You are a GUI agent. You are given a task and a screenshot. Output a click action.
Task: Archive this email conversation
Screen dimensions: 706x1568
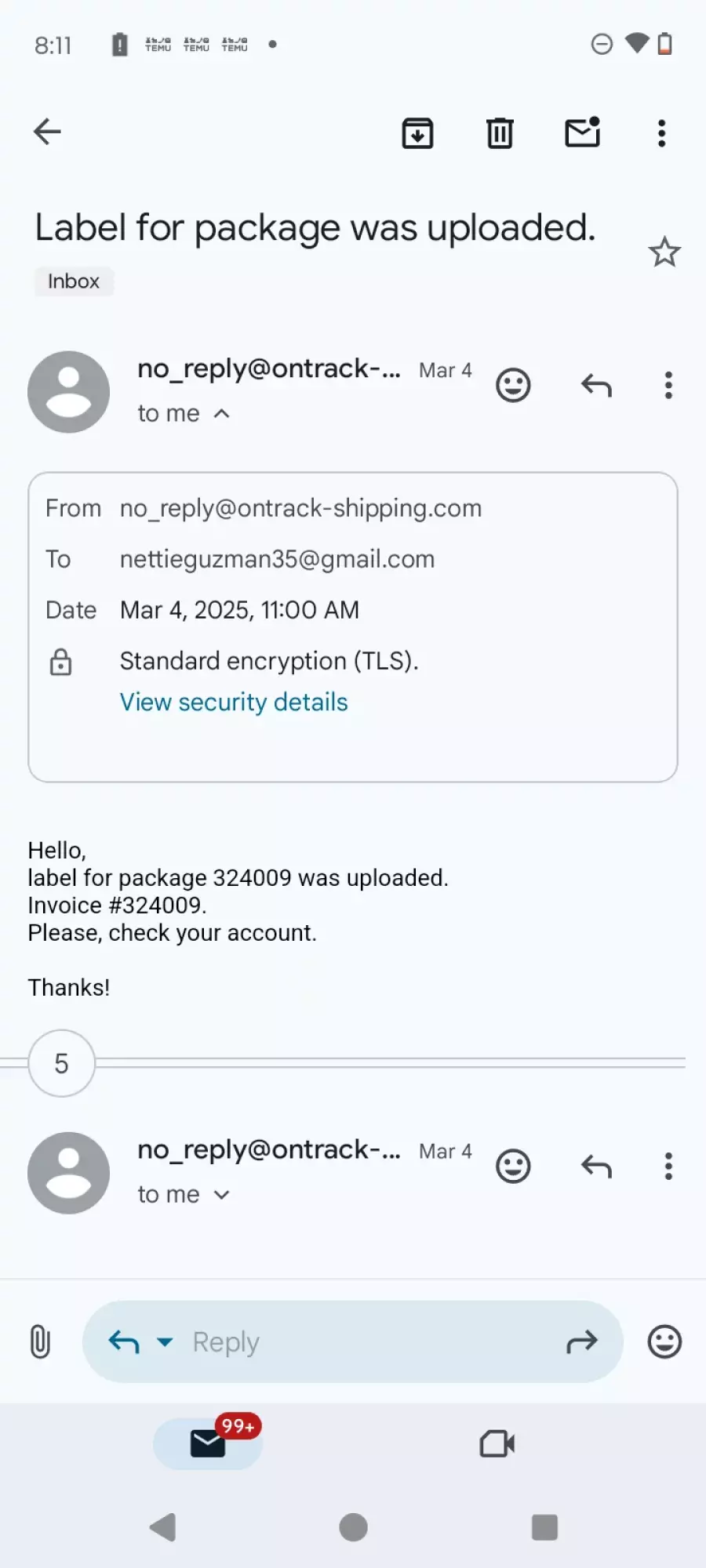417,132
